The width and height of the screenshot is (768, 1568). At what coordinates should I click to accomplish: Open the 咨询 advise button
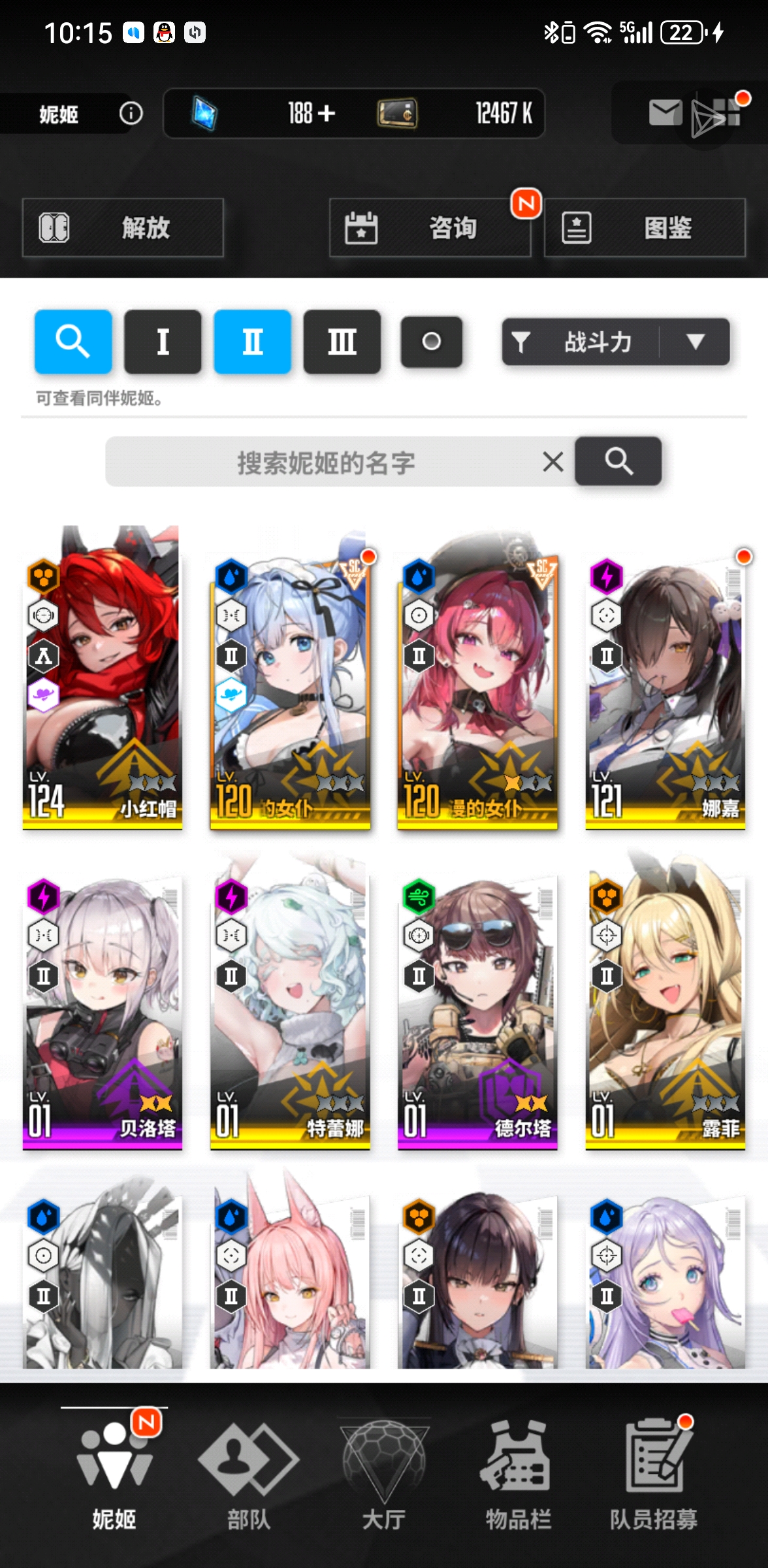click(x=430, y=228)
